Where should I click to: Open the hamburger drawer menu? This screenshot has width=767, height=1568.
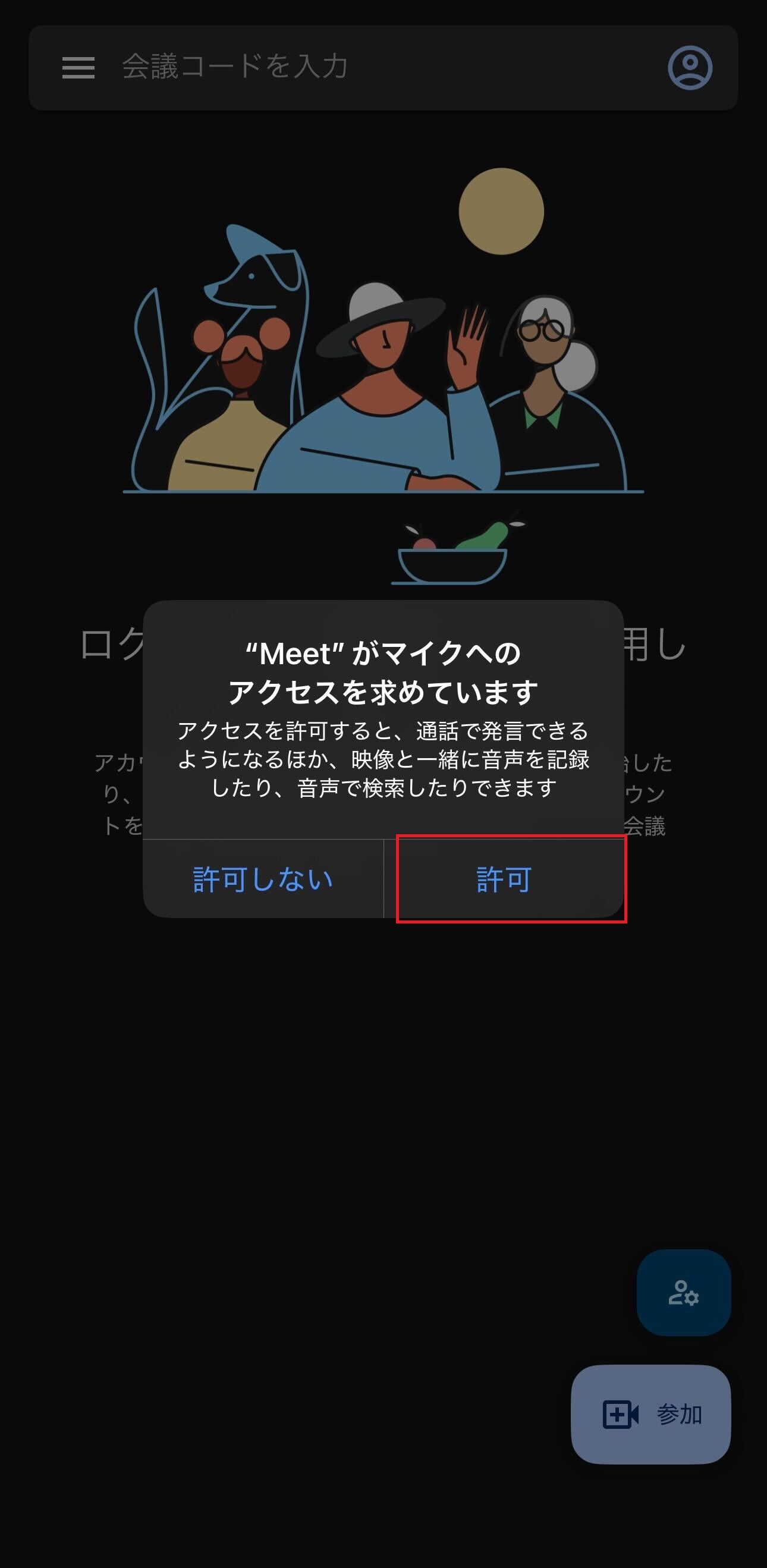(78, 68)
